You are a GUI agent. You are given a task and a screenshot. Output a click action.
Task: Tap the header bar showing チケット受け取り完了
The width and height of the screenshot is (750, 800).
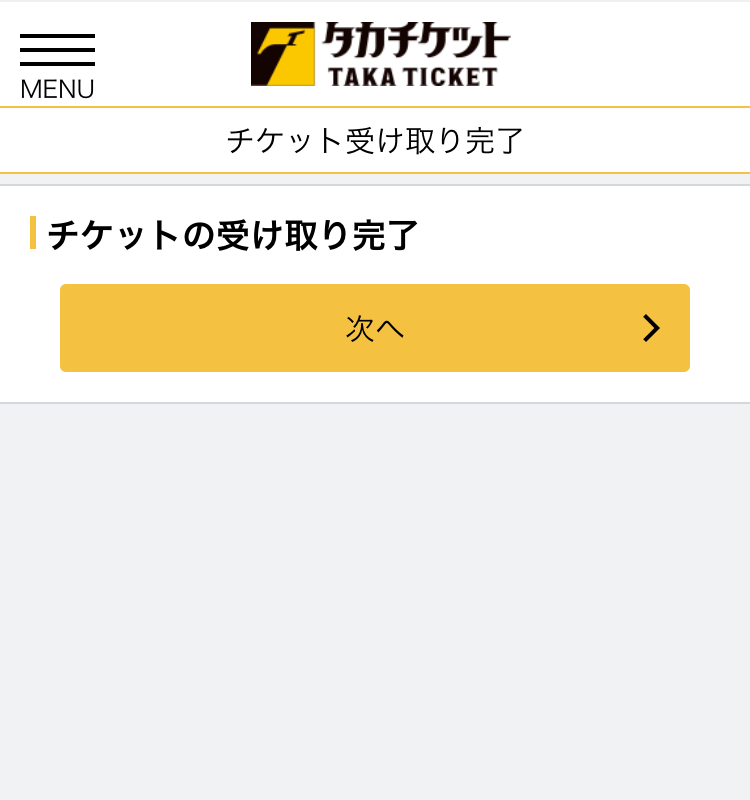(x=375, y=140)
